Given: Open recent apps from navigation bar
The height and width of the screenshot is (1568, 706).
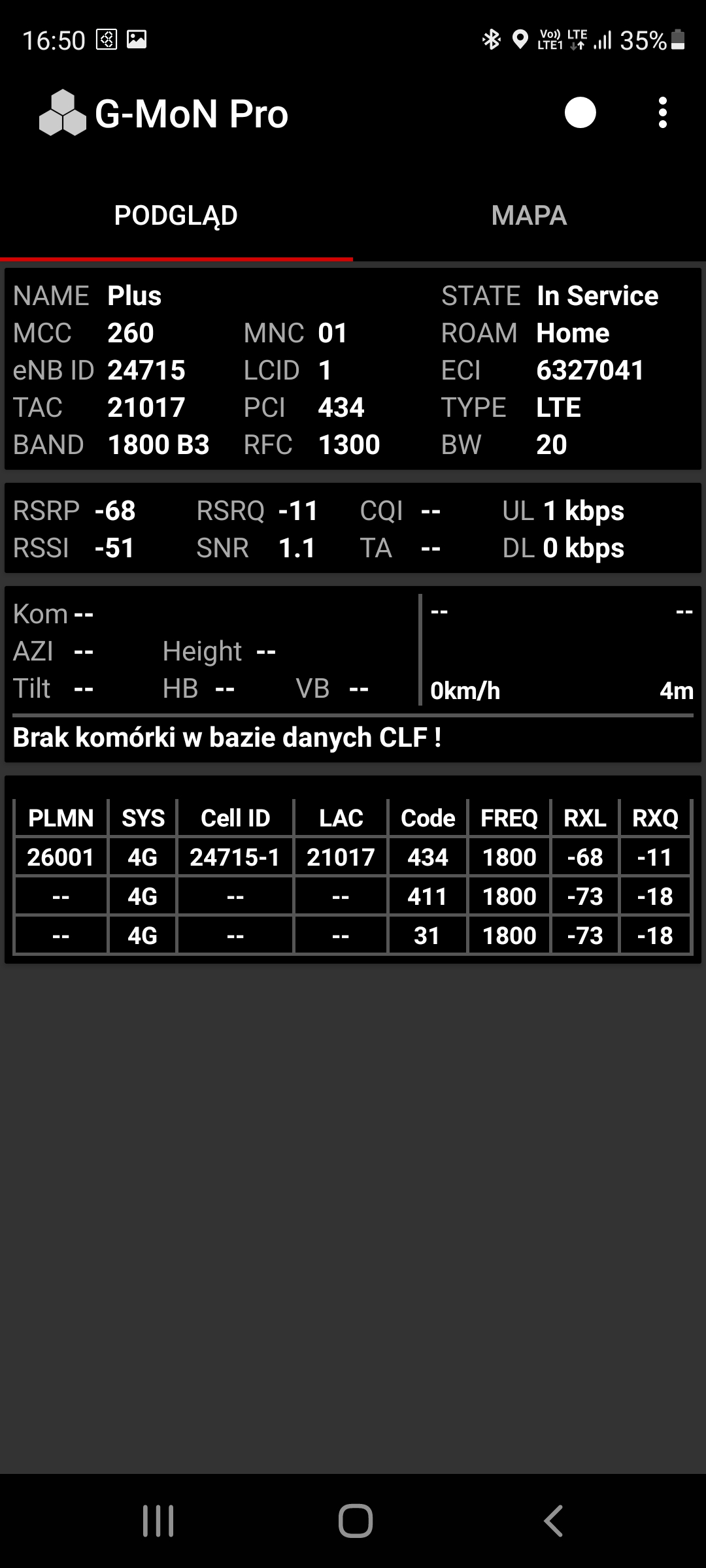Looking at the screenshot, I should [158, 1521].
